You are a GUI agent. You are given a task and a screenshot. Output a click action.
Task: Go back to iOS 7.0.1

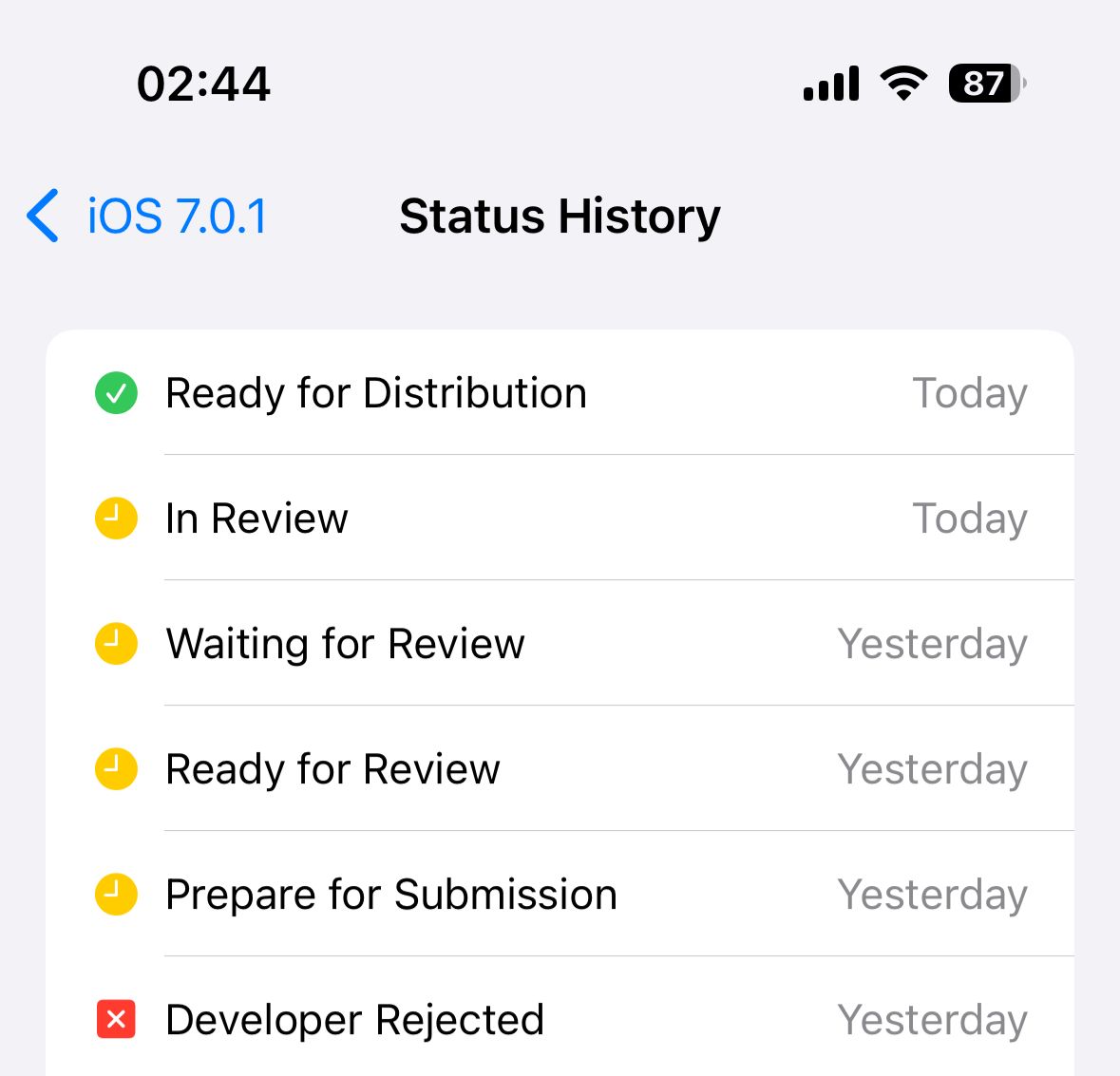148,217
